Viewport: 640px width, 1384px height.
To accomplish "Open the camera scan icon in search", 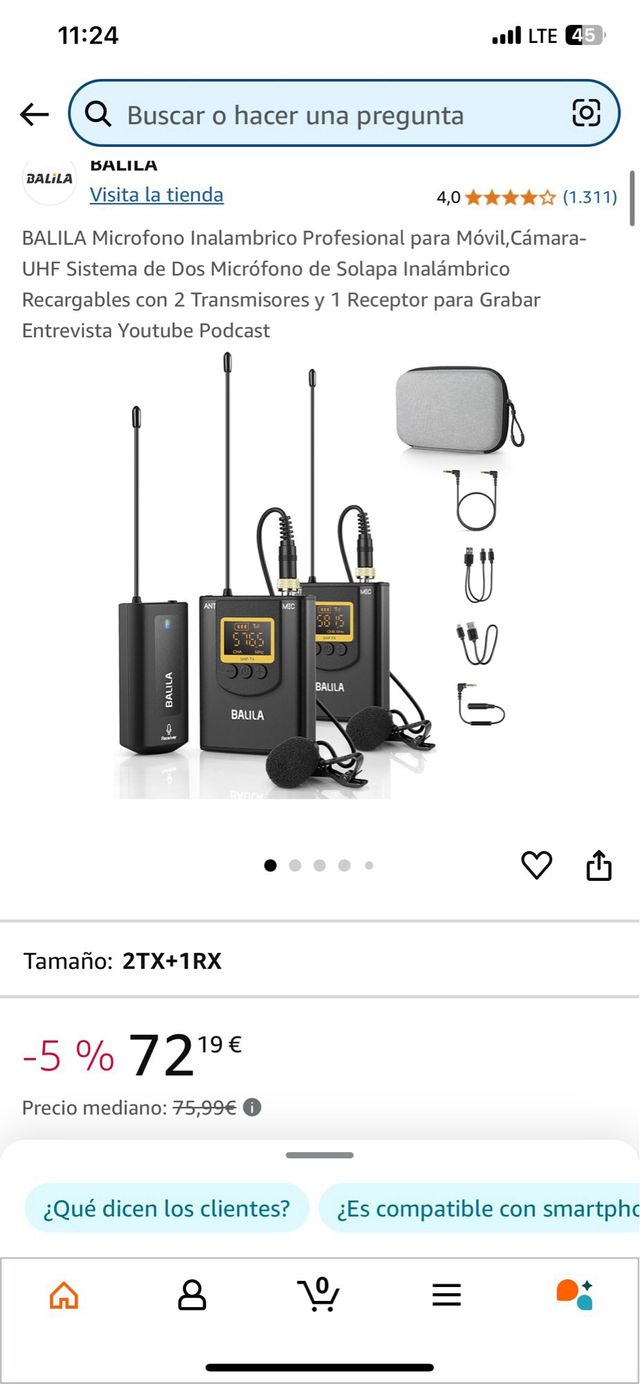I will point(586,114).
